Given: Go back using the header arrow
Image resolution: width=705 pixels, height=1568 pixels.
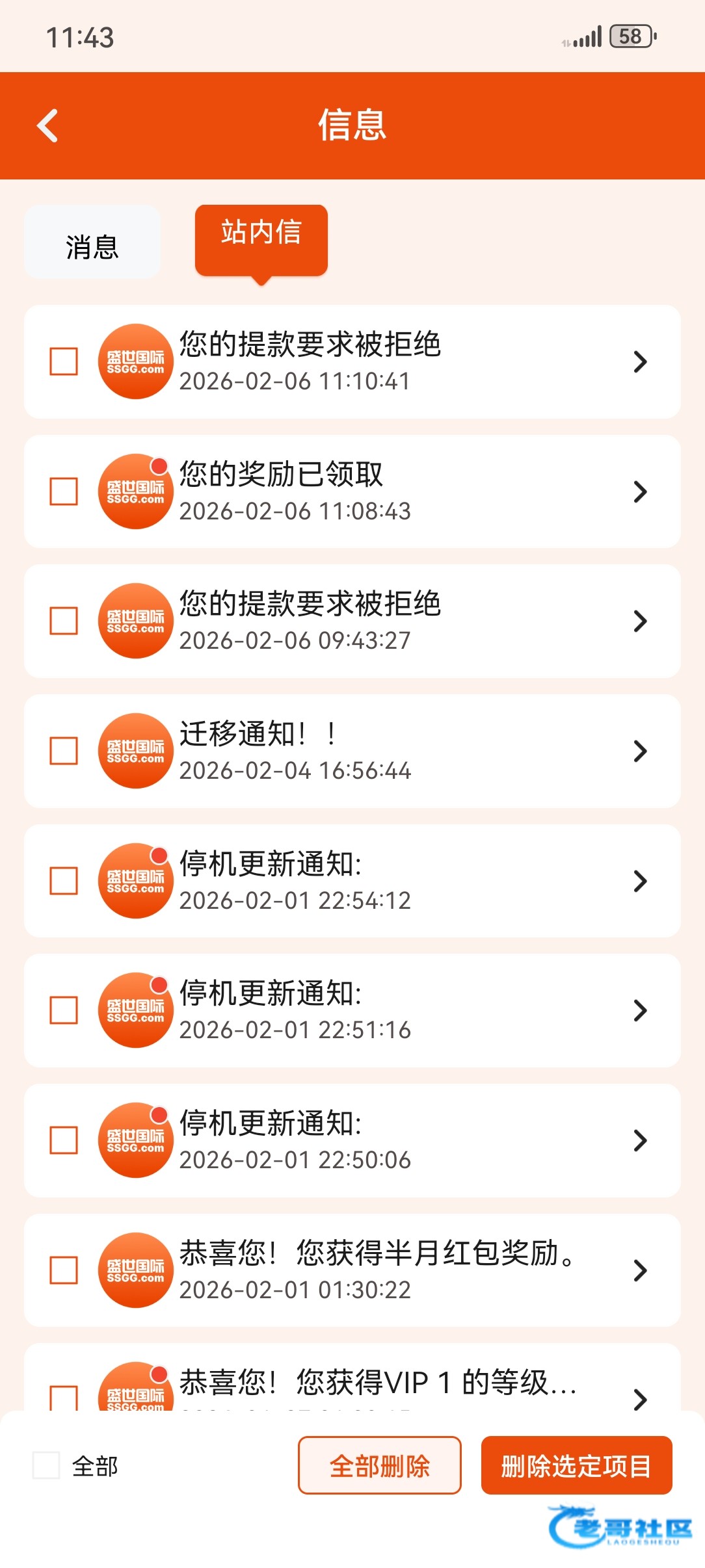Looking at the screenshot, I should [47, 125].
